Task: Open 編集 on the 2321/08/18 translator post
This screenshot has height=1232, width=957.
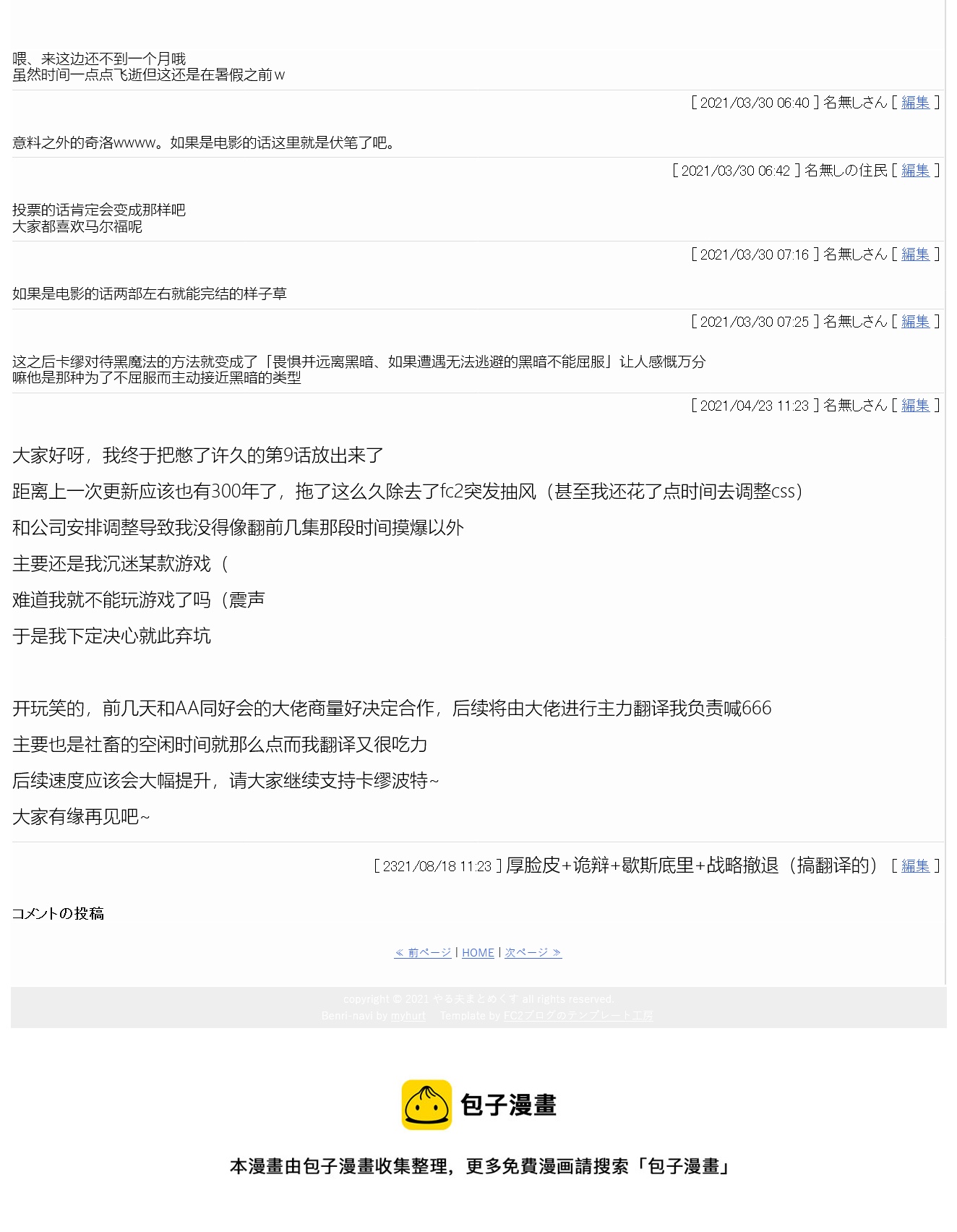Action: (915, 866)
